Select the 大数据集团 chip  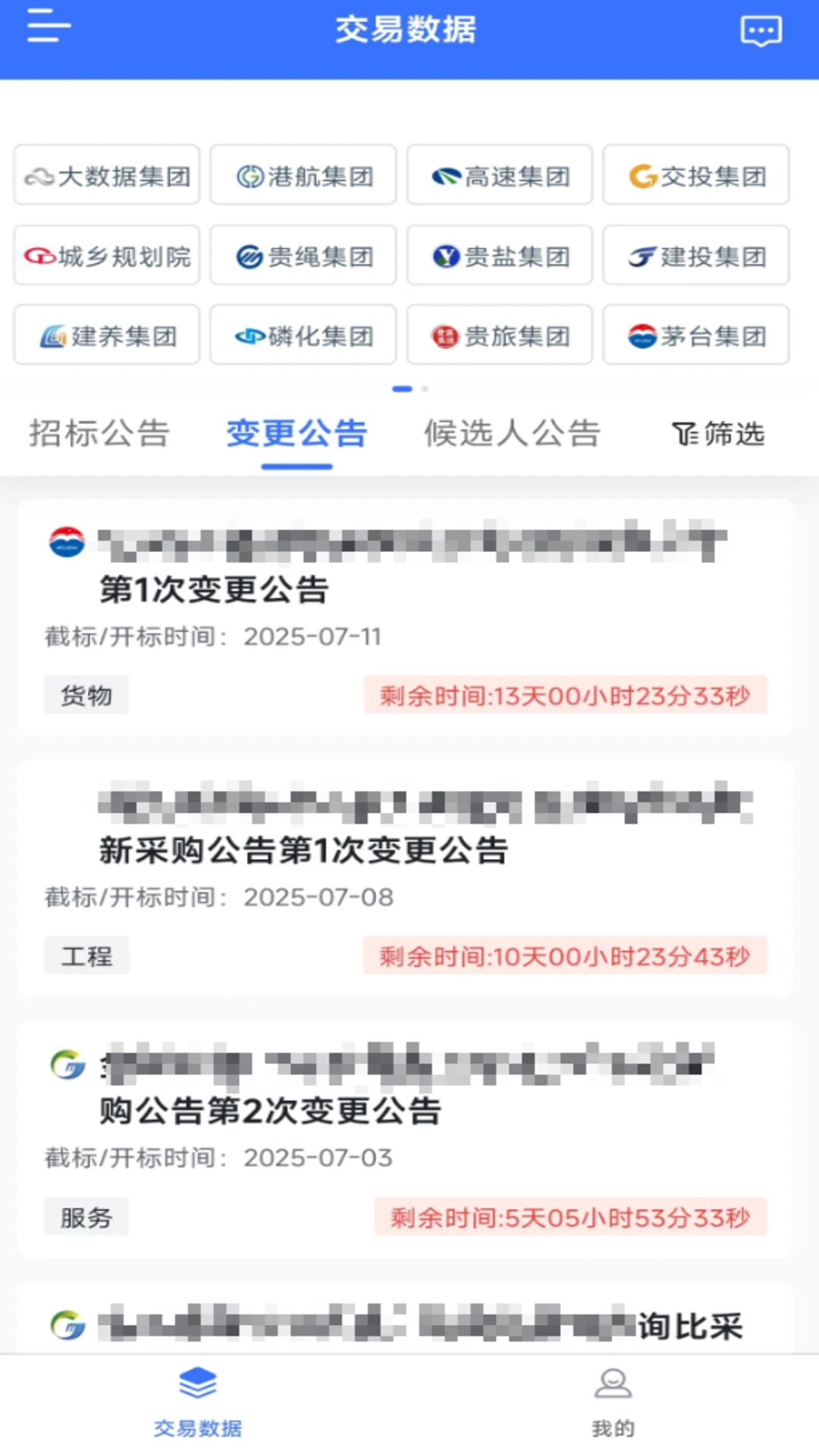tap(107, 175)
